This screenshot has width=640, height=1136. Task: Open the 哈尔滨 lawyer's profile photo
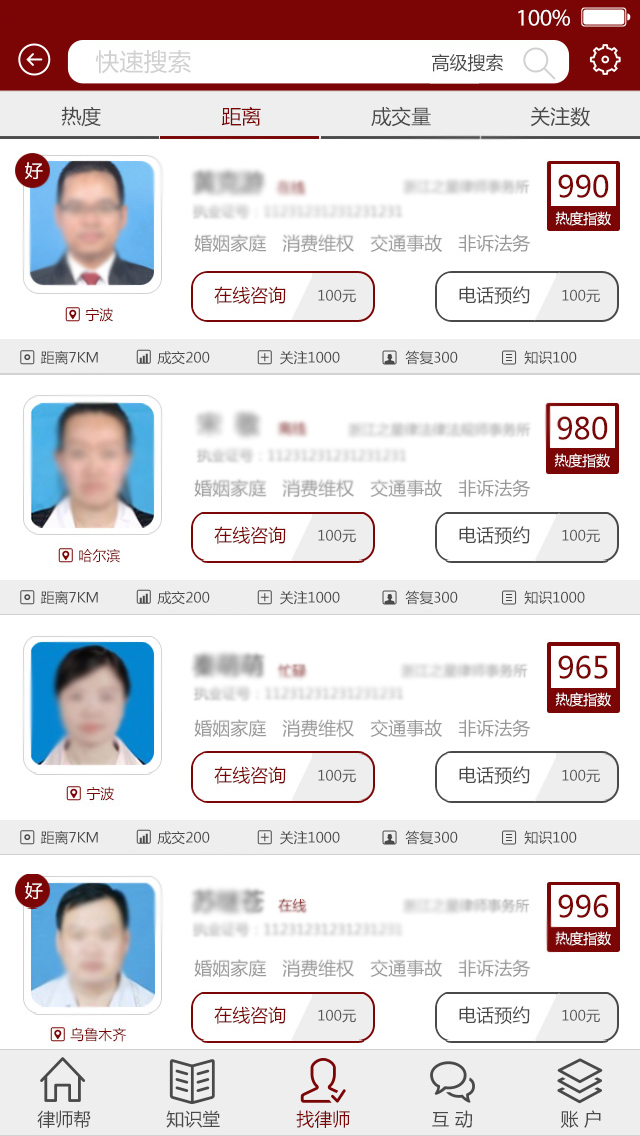point(92,465)
